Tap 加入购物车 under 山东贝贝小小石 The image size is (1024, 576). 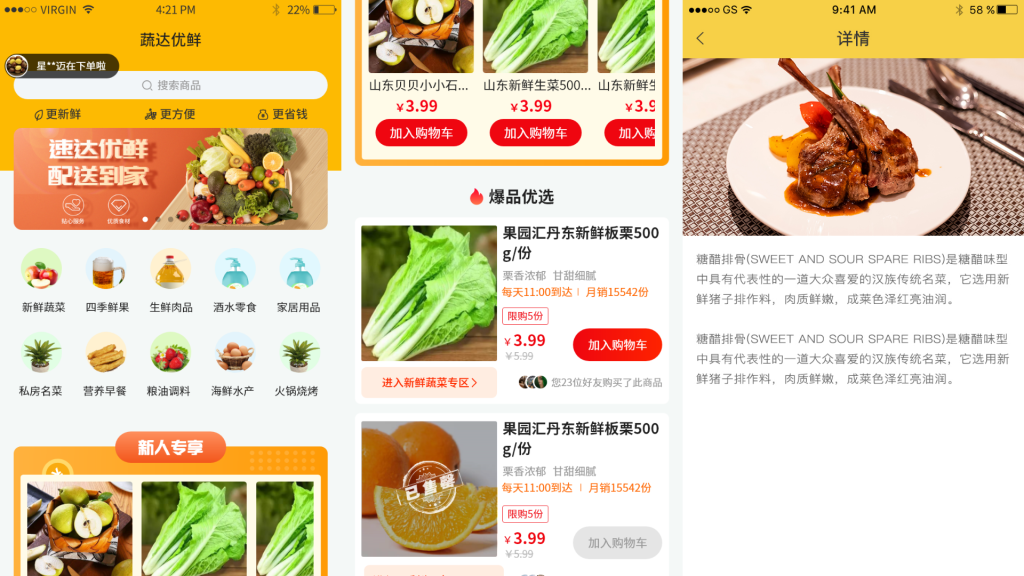pos(421,133)
